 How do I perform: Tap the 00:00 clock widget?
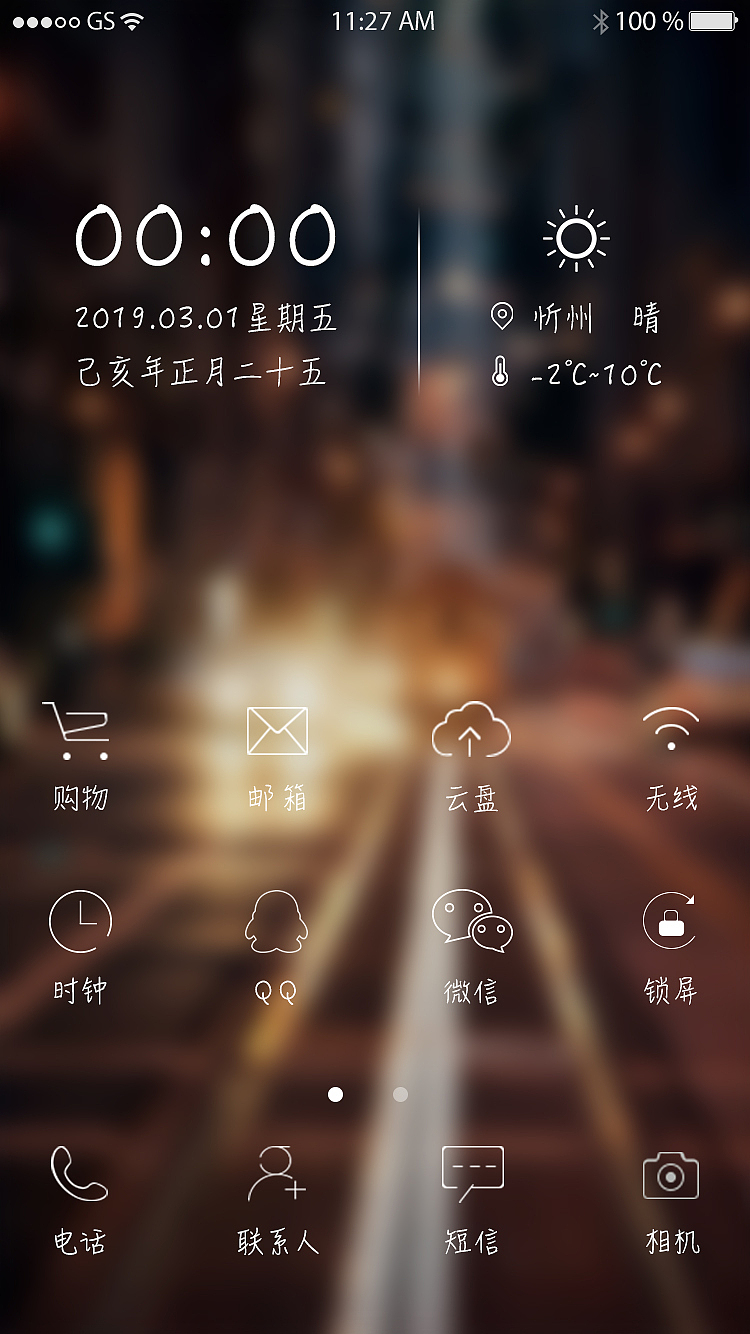click(x=207, y=238)
